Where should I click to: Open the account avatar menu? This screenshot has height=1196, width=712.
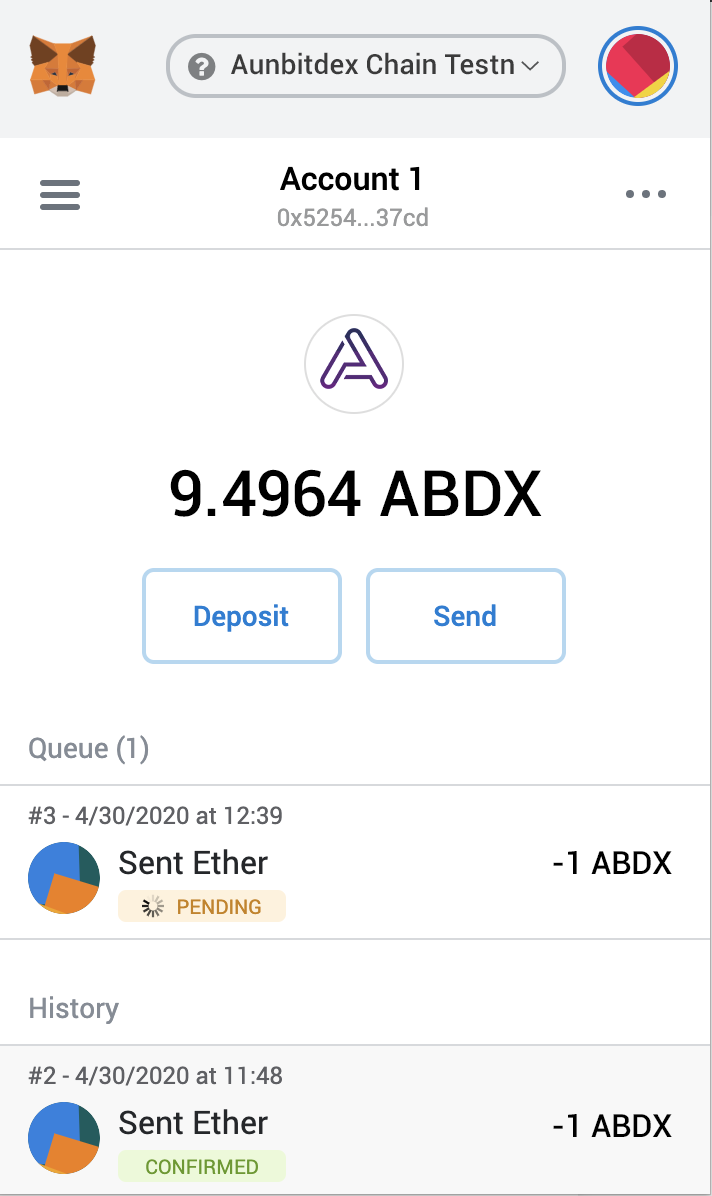[638, 66]
